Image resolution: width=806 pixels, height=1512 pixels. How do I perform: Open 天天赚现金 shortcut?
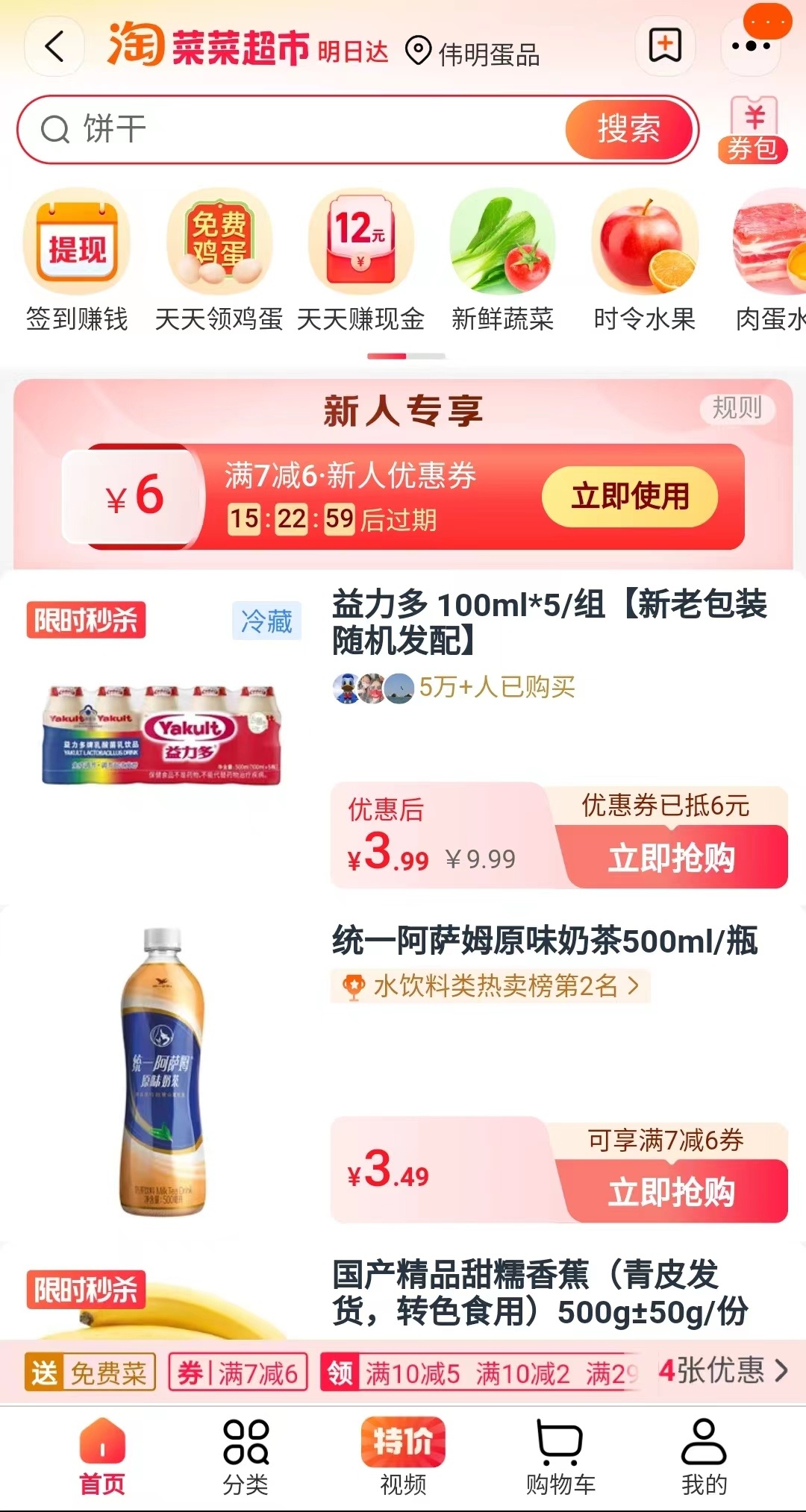360,261
